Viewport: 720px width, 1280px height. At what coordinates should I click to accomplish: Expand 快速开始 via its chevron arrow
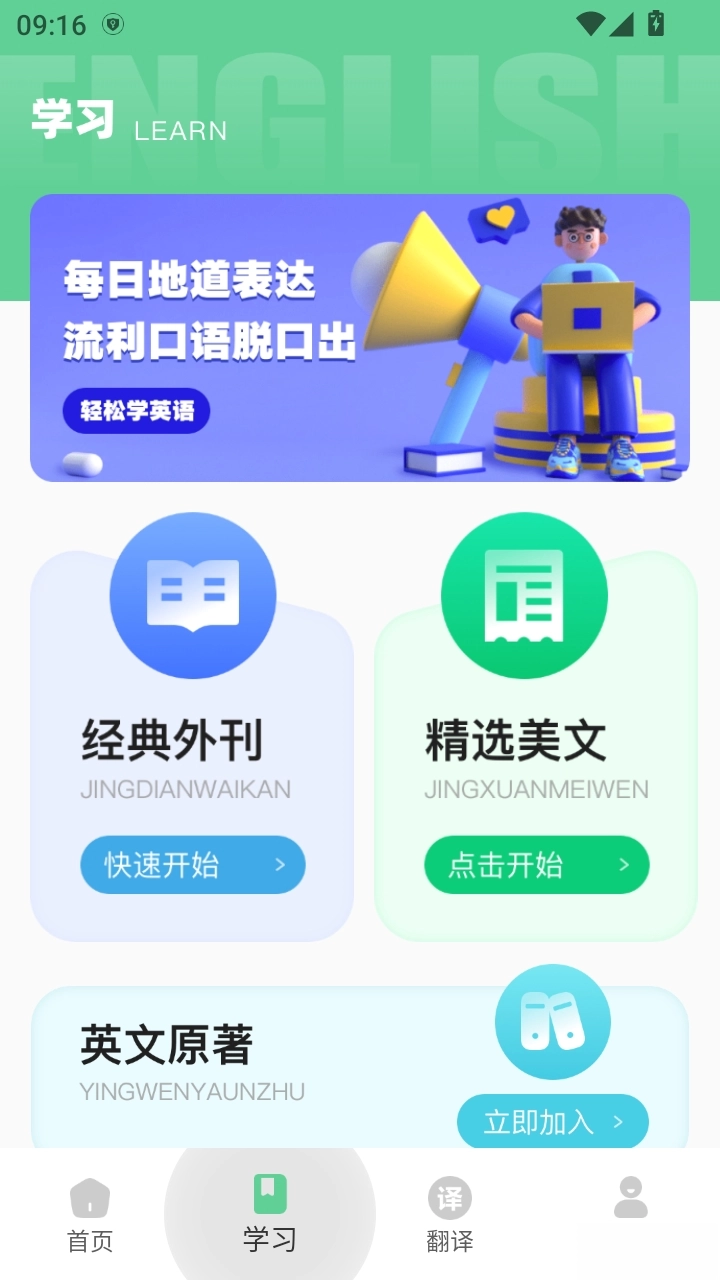pos(280,865)
